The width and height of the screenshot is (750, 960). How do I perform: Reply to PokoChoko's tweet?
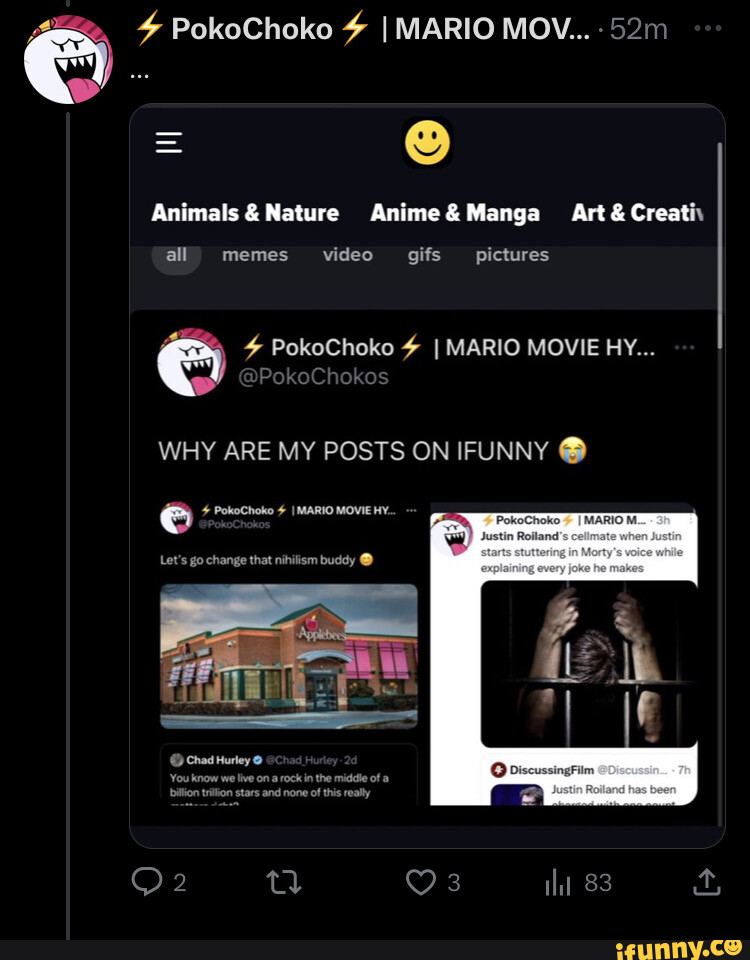[x=148, y=881]
